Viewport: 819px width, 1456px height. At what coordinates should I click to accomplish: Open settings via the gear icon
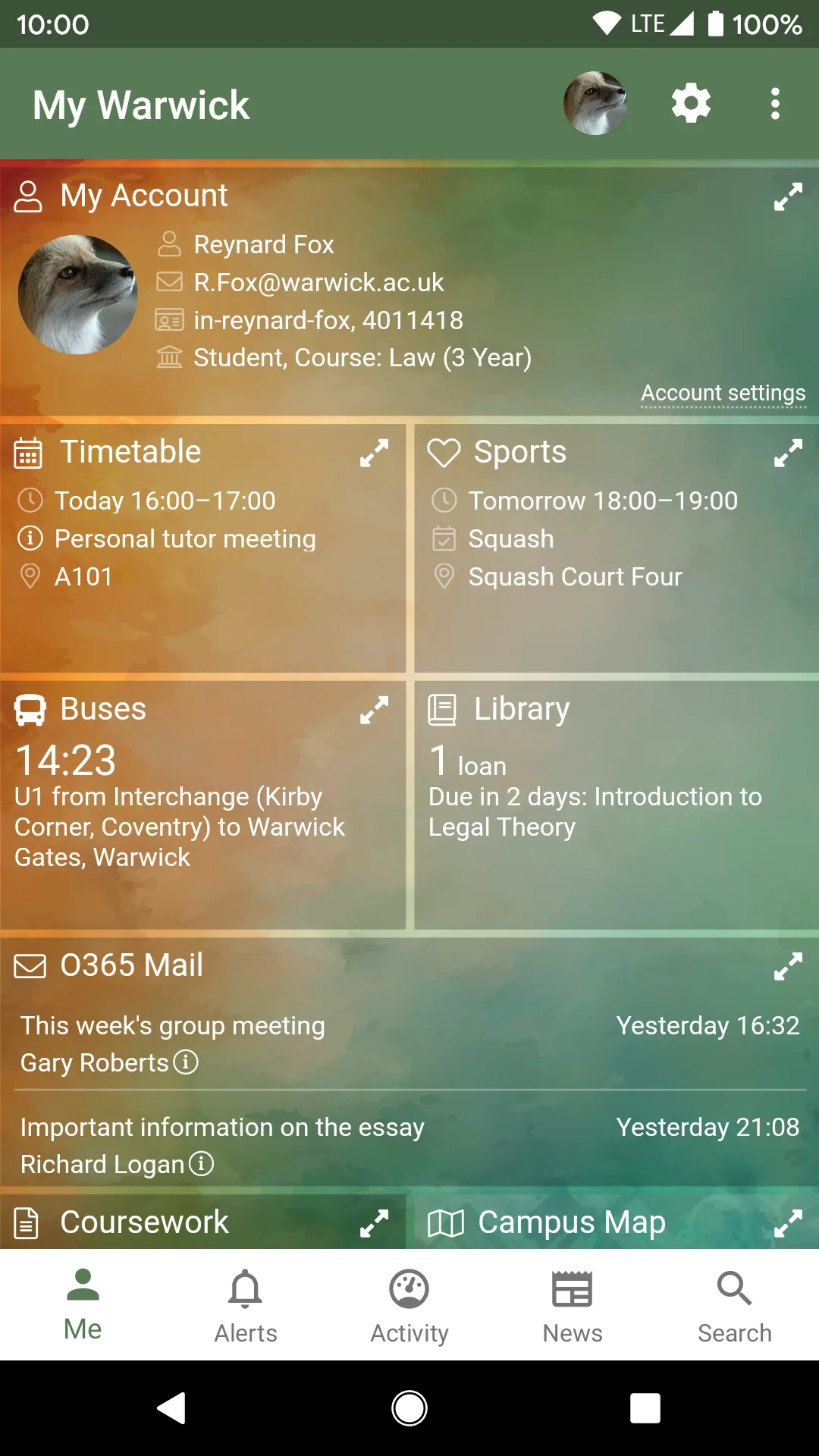691,103
